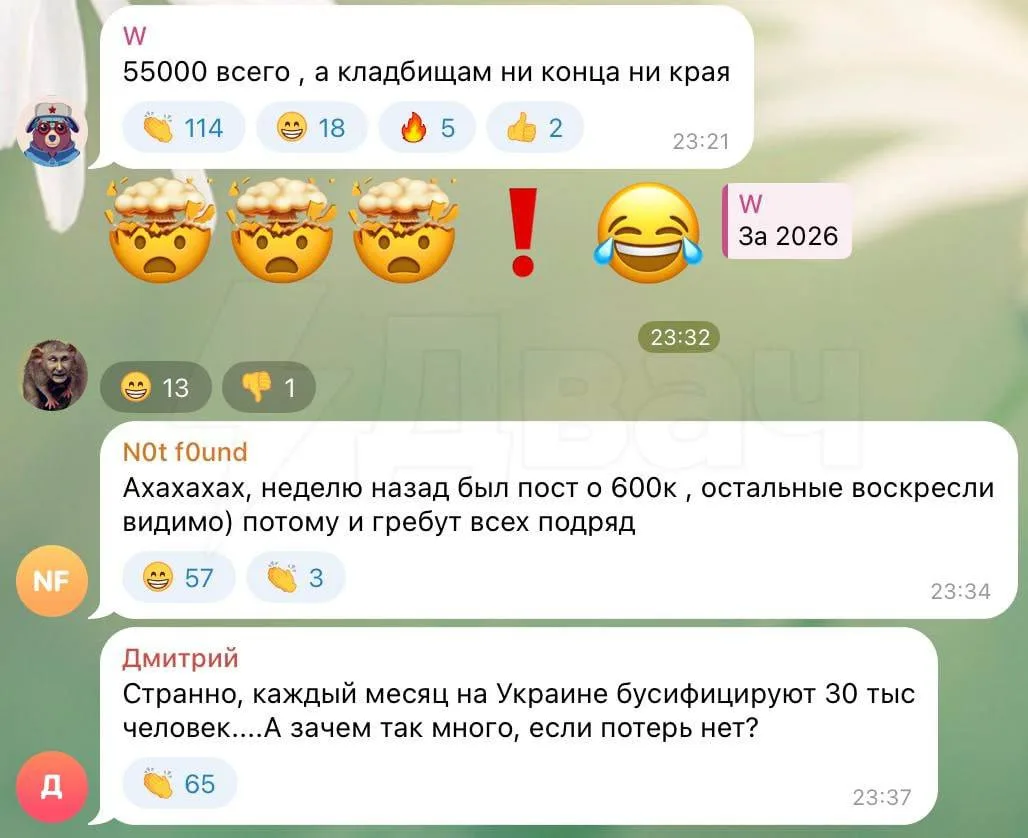Screen dimensions: 1028x838
Task: Tap the clapping reaction showing 3
Action: (295, 577)
